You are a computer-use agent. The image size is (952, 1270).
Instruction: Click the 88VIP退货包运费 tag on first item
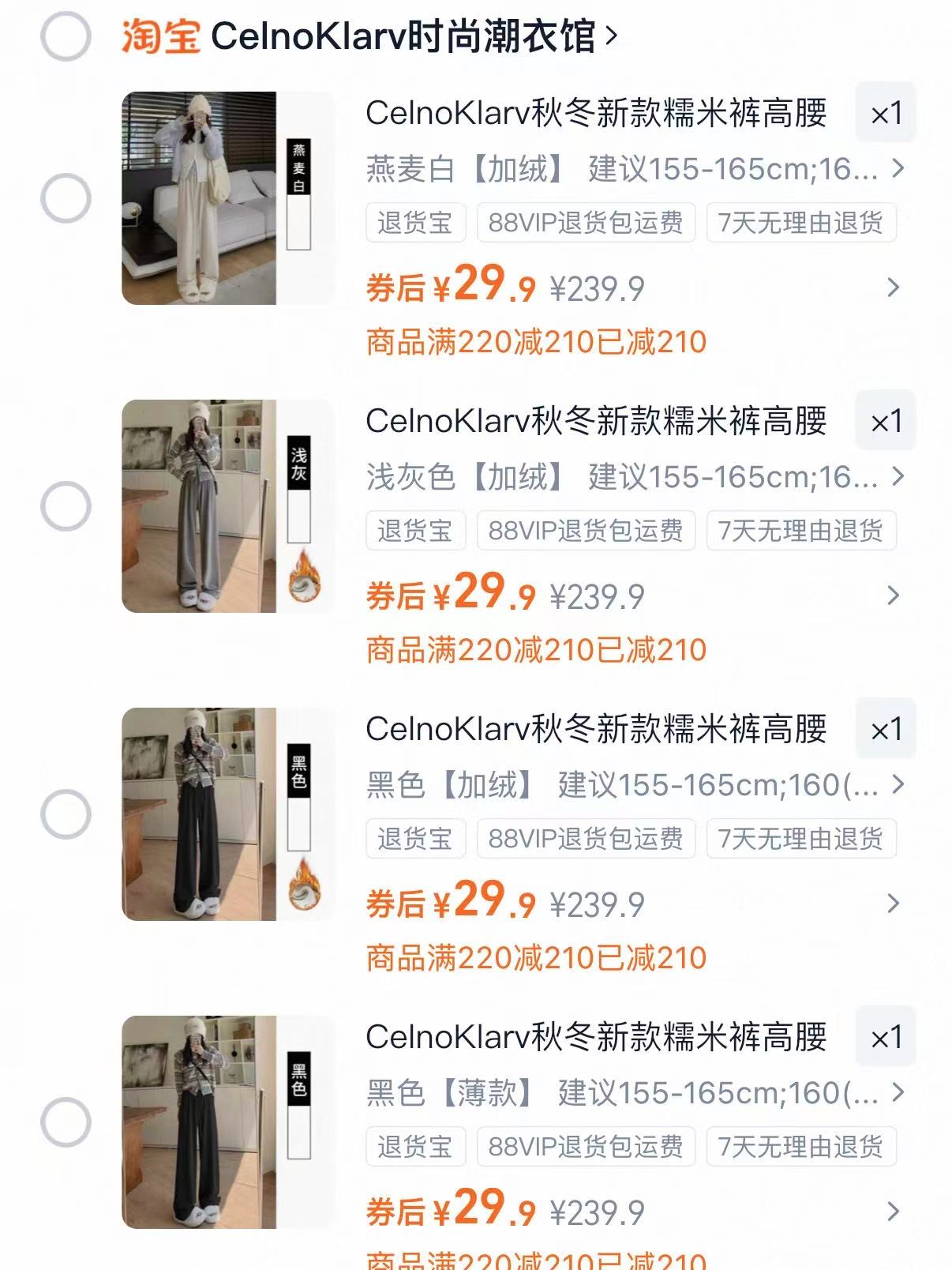point(586,224)
